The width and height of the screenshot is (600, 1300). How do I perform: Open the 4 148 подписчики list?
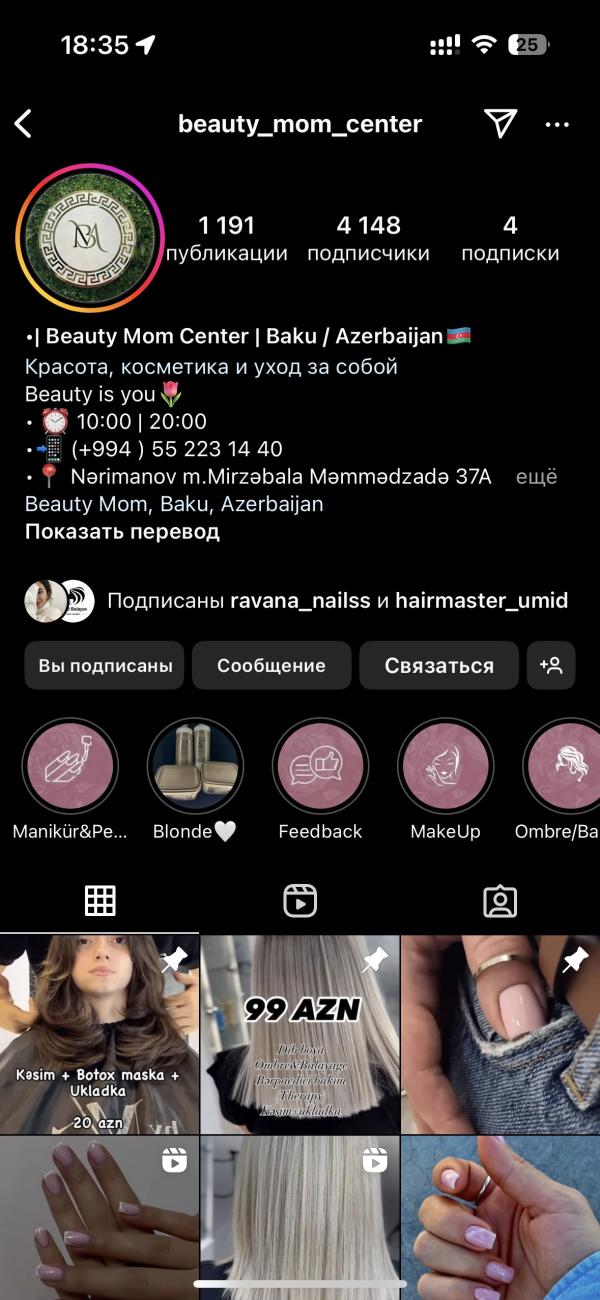[368, 238]
